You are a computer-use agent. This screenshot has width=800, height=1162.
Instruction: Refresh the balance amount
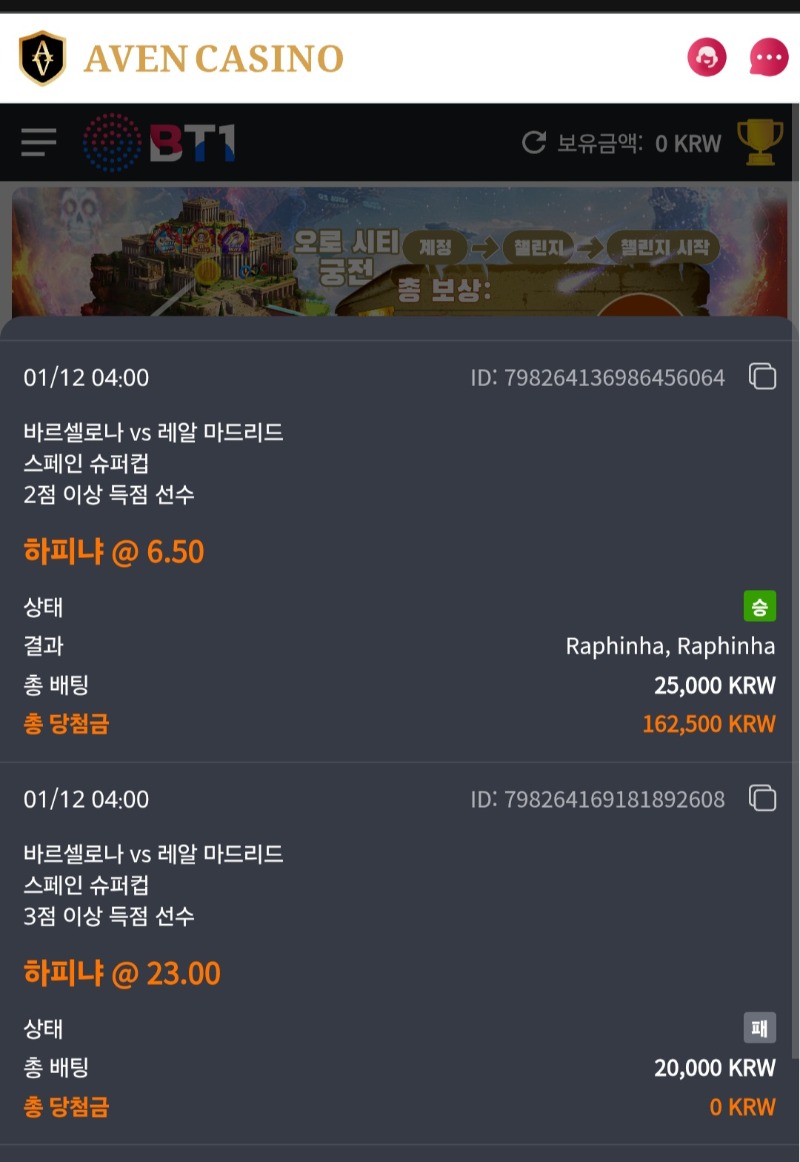click(x=534, y=143)
